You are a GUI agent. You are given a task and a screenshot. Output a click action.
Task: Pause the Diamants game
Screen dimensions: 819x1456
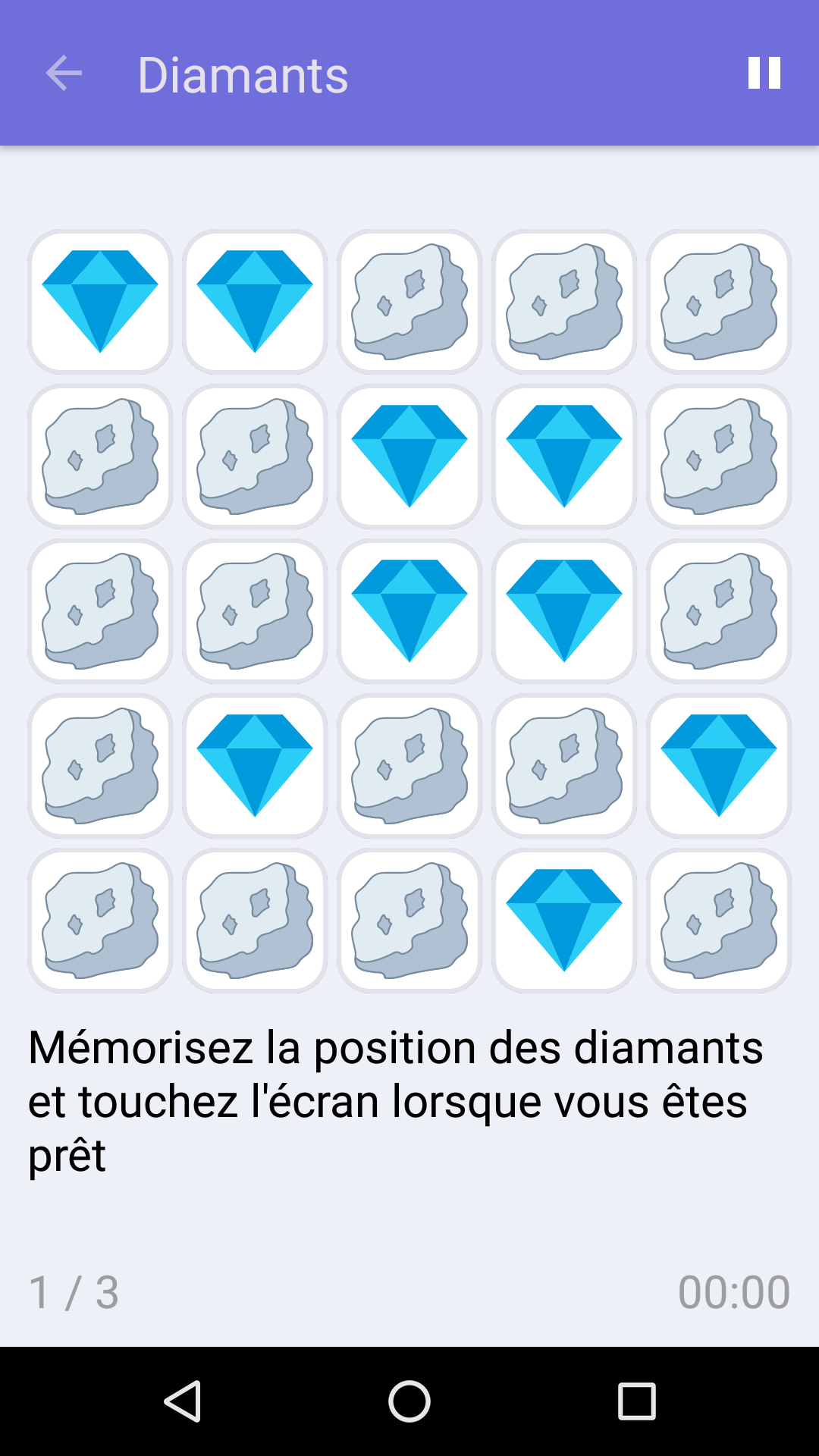[764, 73]
